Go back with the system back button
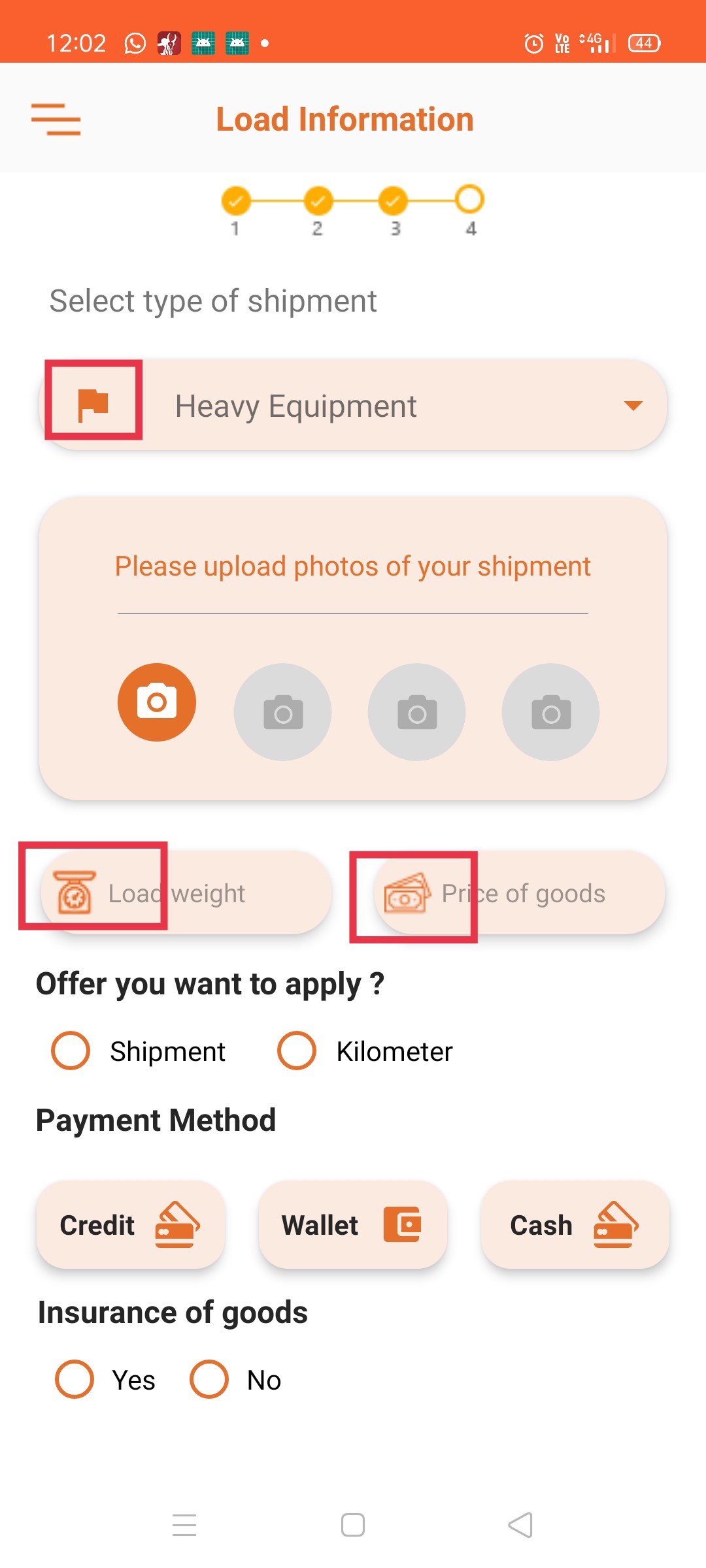The width and height of the screenshot is (706, 1568). 520,1526
